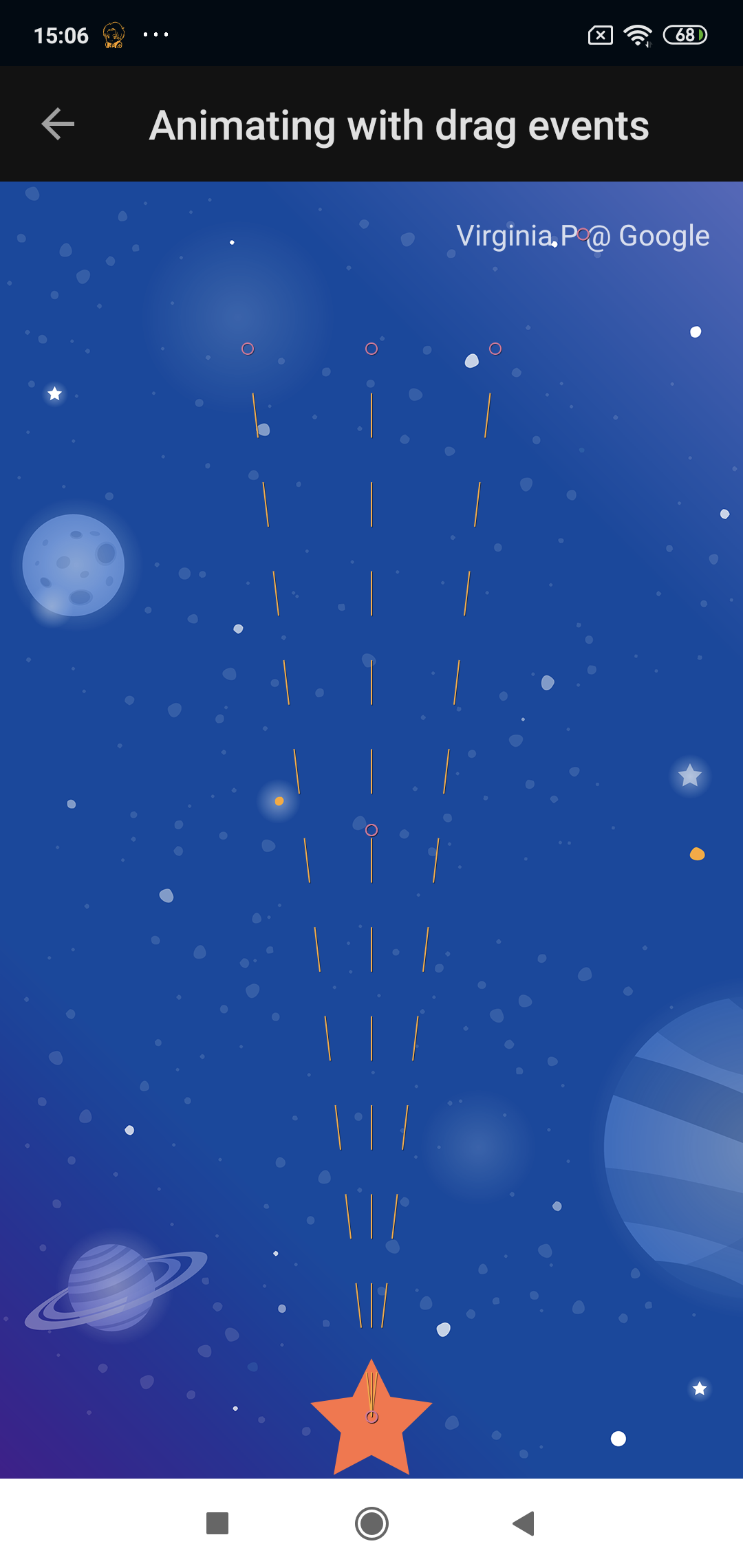Open recent apps with the square button
743x1568 pixels.
217,1523
